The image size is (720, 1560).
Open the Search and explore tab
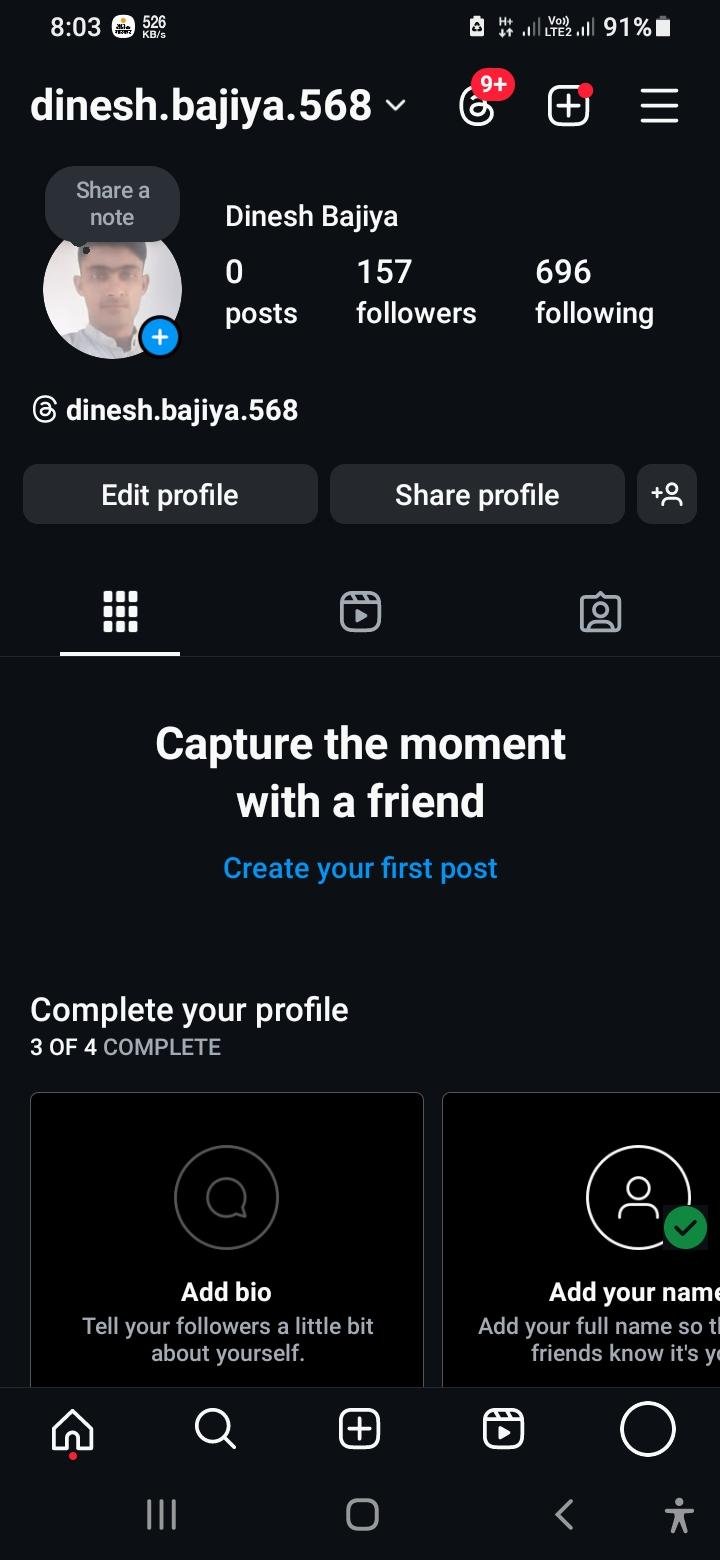[x=215, y=1430]
